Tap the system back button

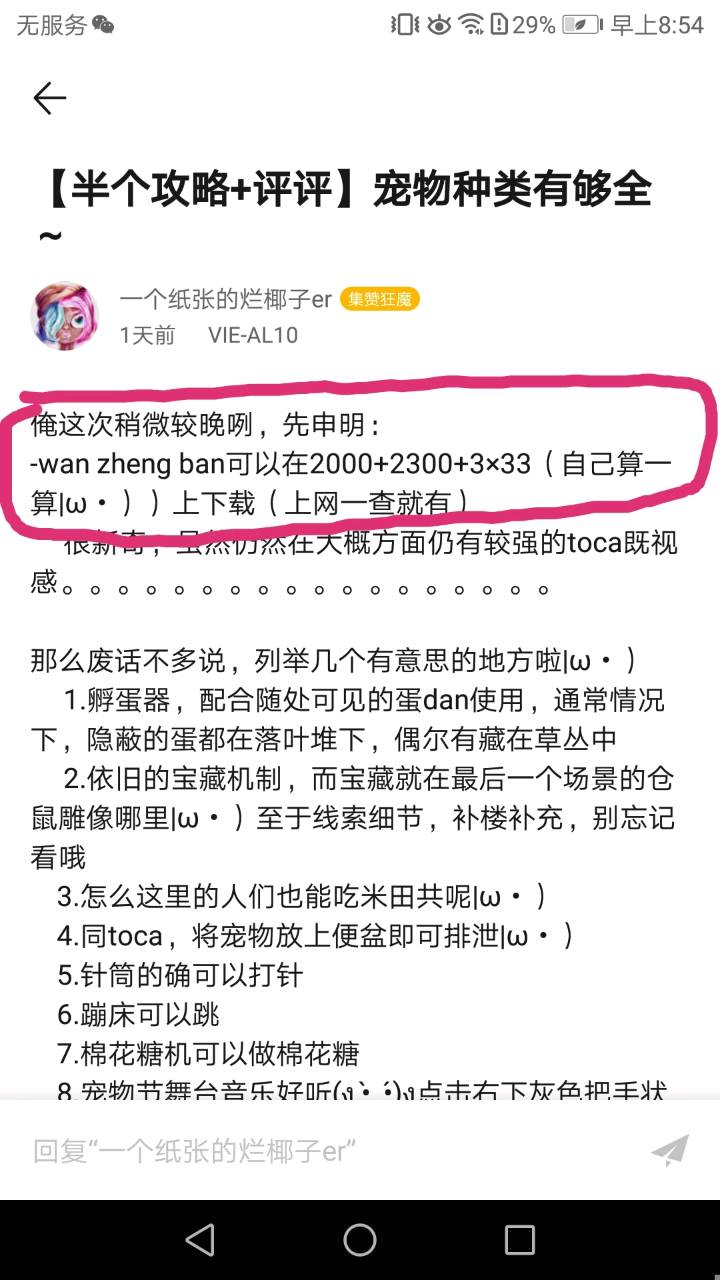tap(200, 1240)
